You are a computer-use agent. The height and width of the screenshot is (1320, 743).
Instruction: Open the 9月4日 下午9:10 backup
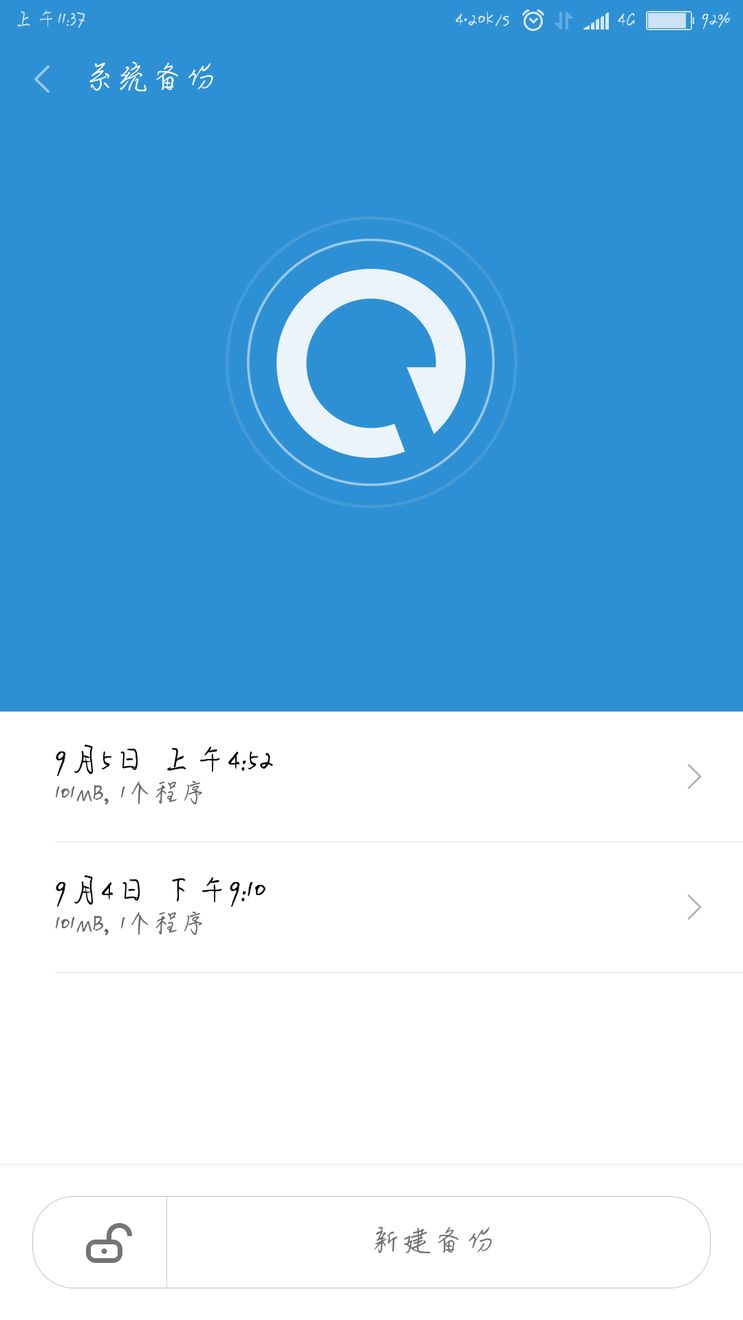tap(378, 907)
